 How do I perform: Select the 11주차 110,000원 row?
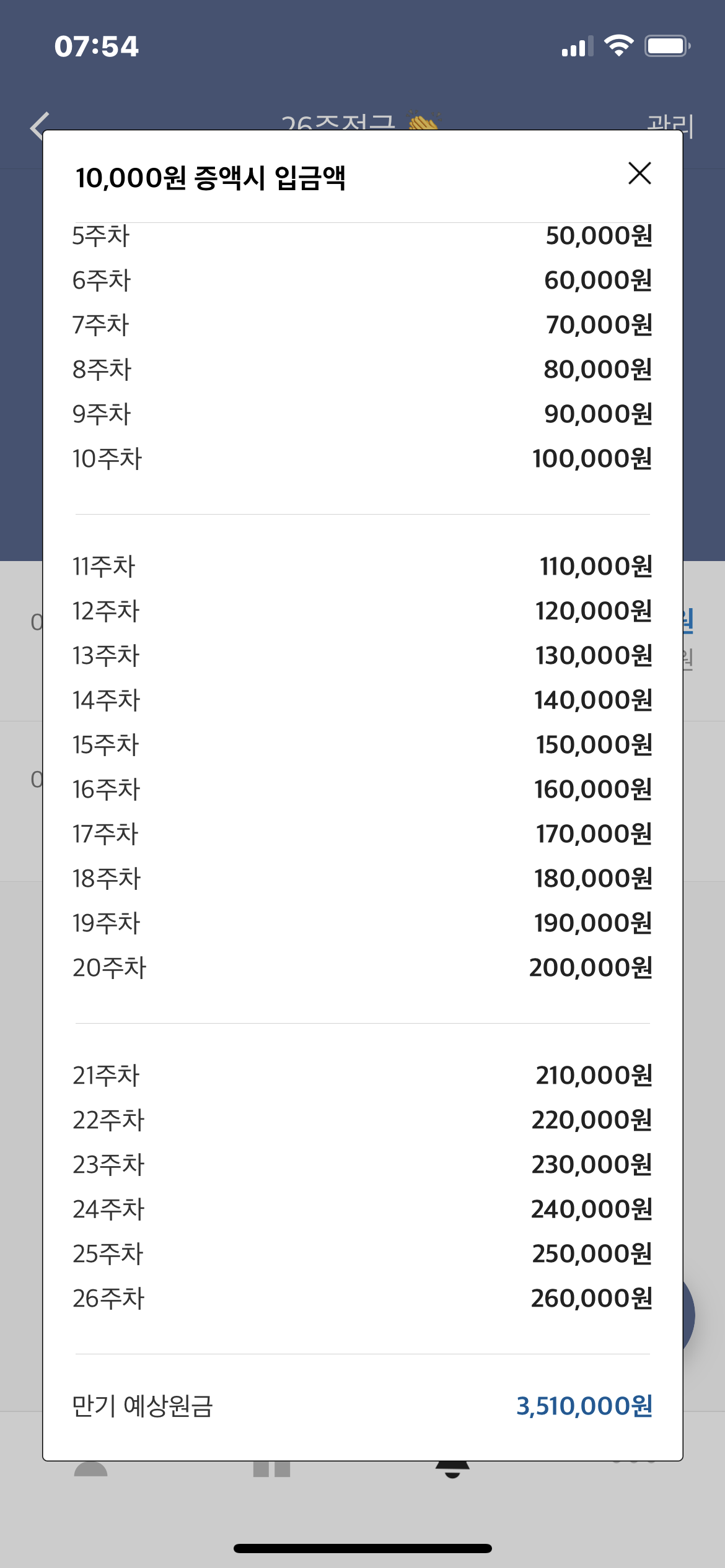click(x=362, y=565)
